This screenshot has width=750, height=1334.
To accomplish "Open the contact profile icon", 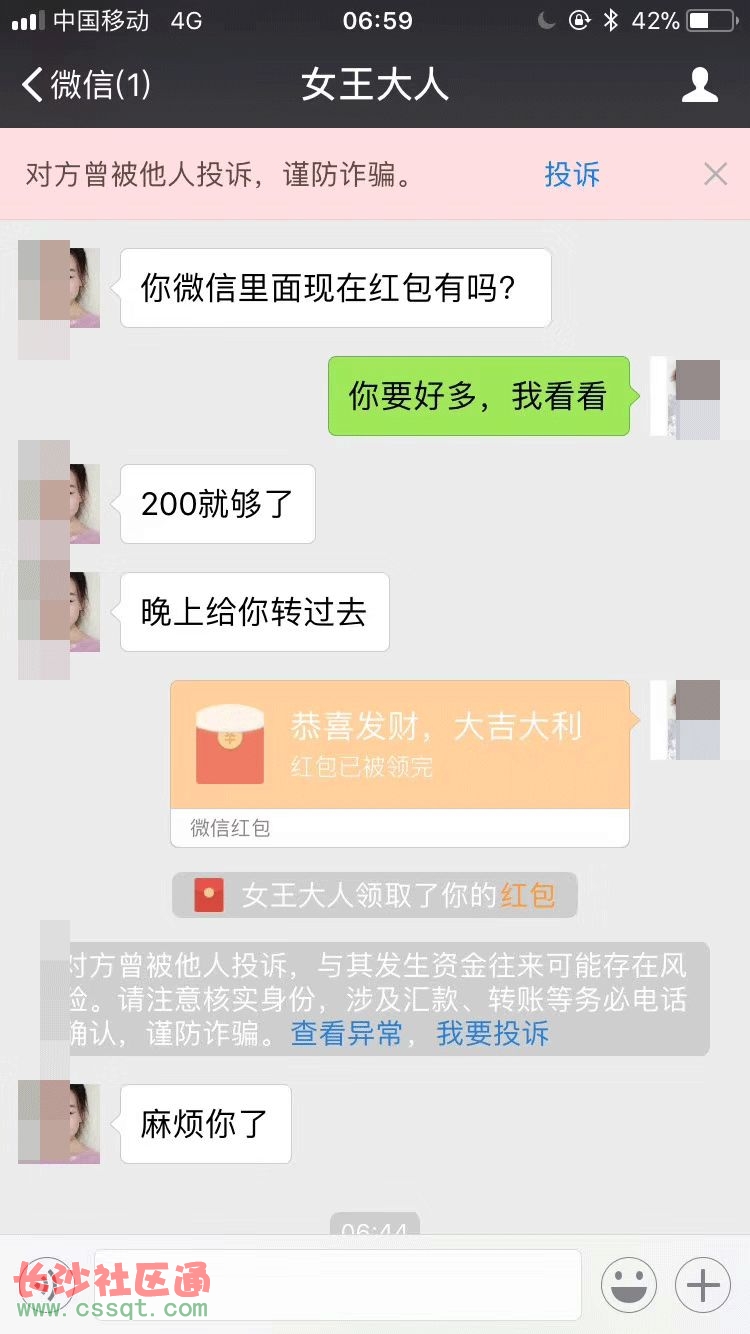I will point(699,85).
